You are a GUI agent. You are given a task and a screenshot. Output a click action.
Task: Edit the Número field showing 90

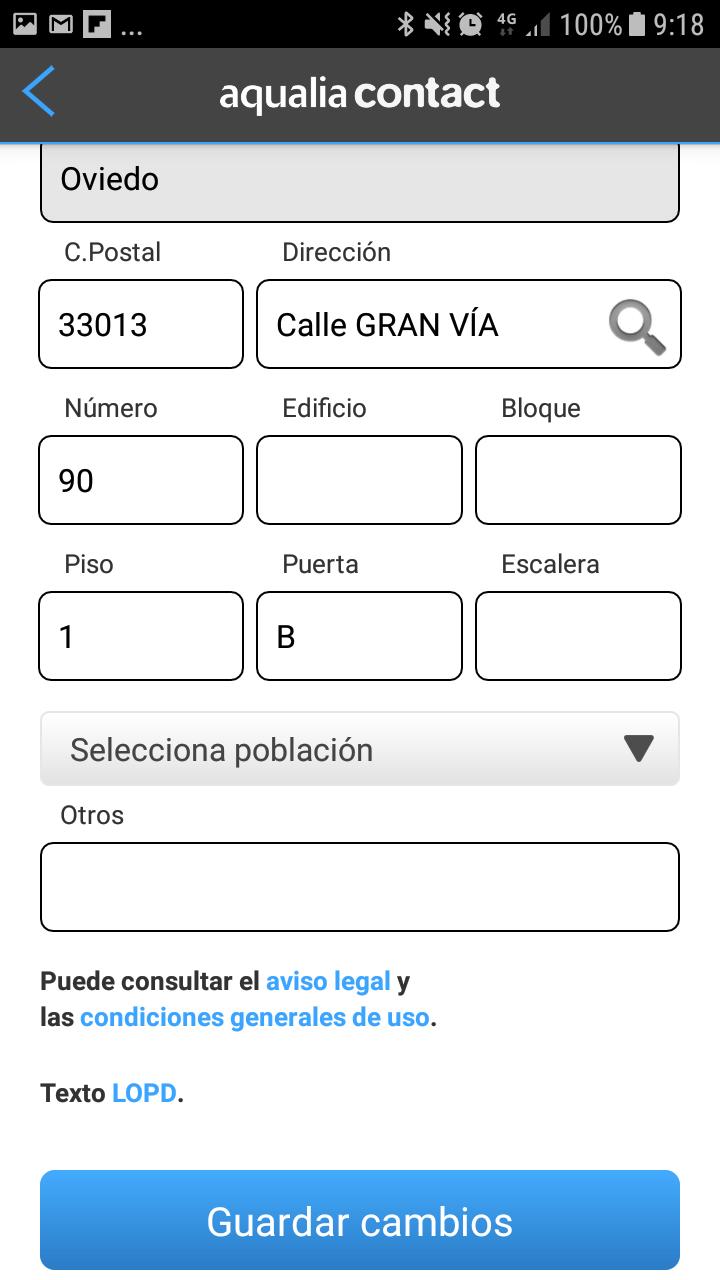pos(140,480)
